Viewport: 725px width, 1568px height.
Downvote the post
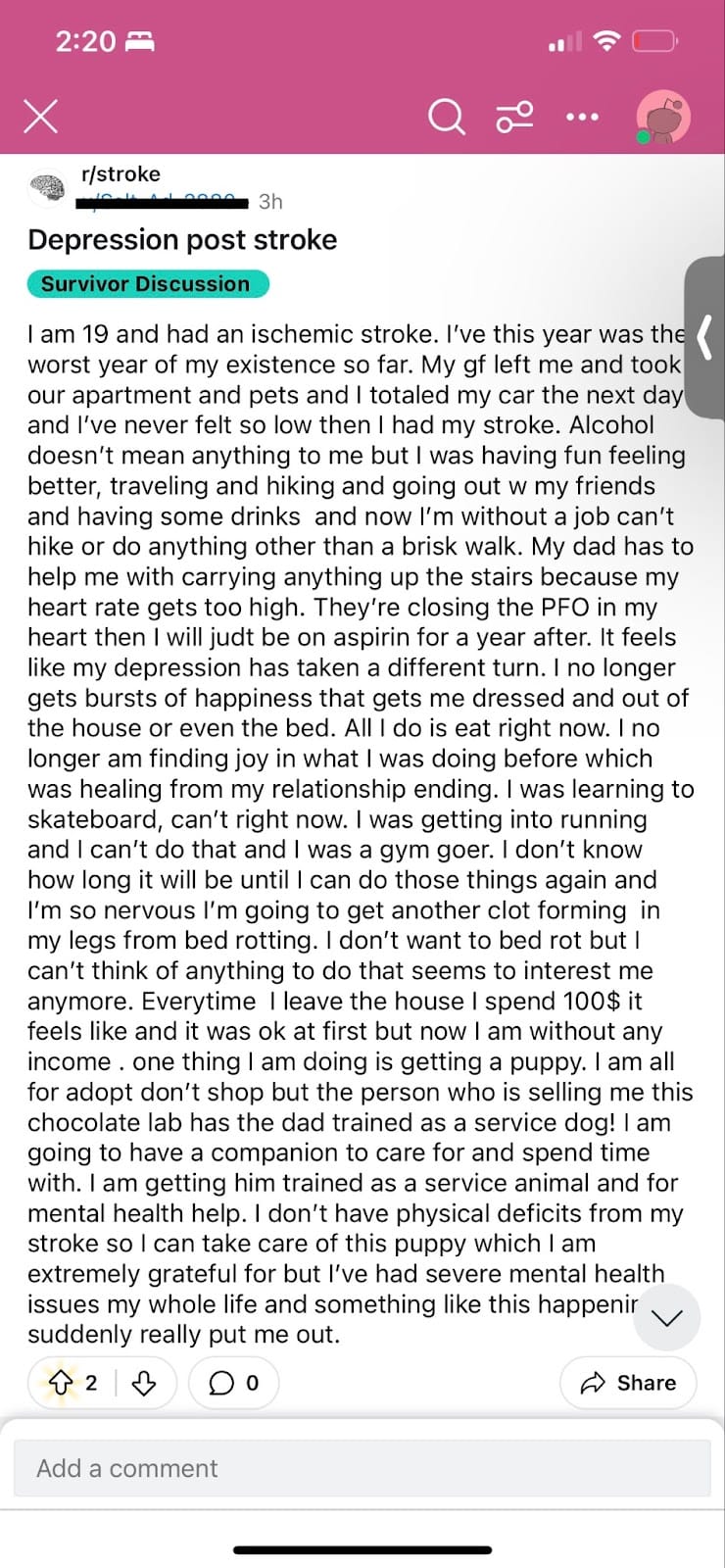pyautogui.click(x=144, y=1383)
